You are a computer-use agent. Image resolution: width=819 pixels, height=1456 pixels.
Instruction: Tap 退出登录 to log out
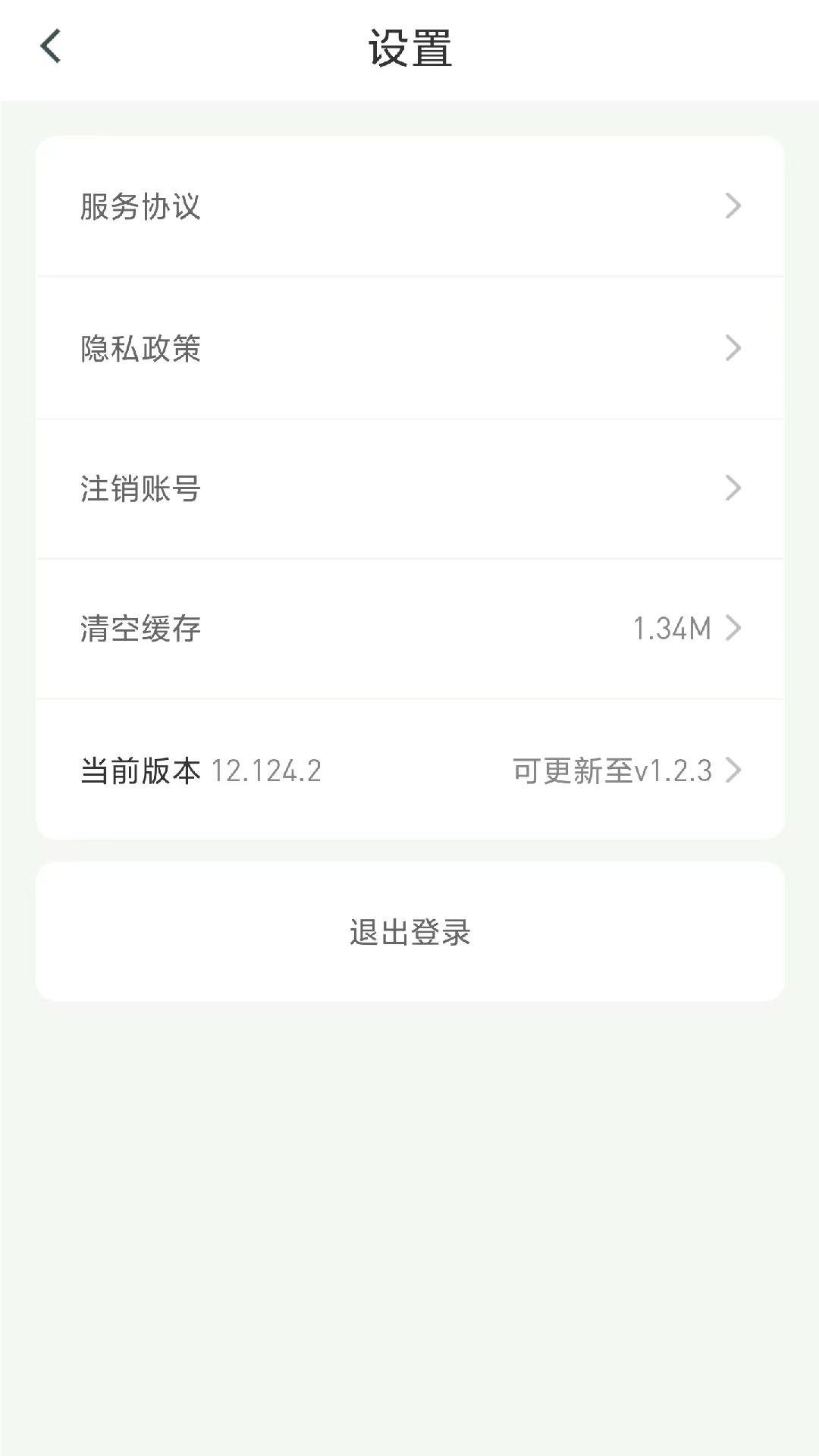coord(409,932)
